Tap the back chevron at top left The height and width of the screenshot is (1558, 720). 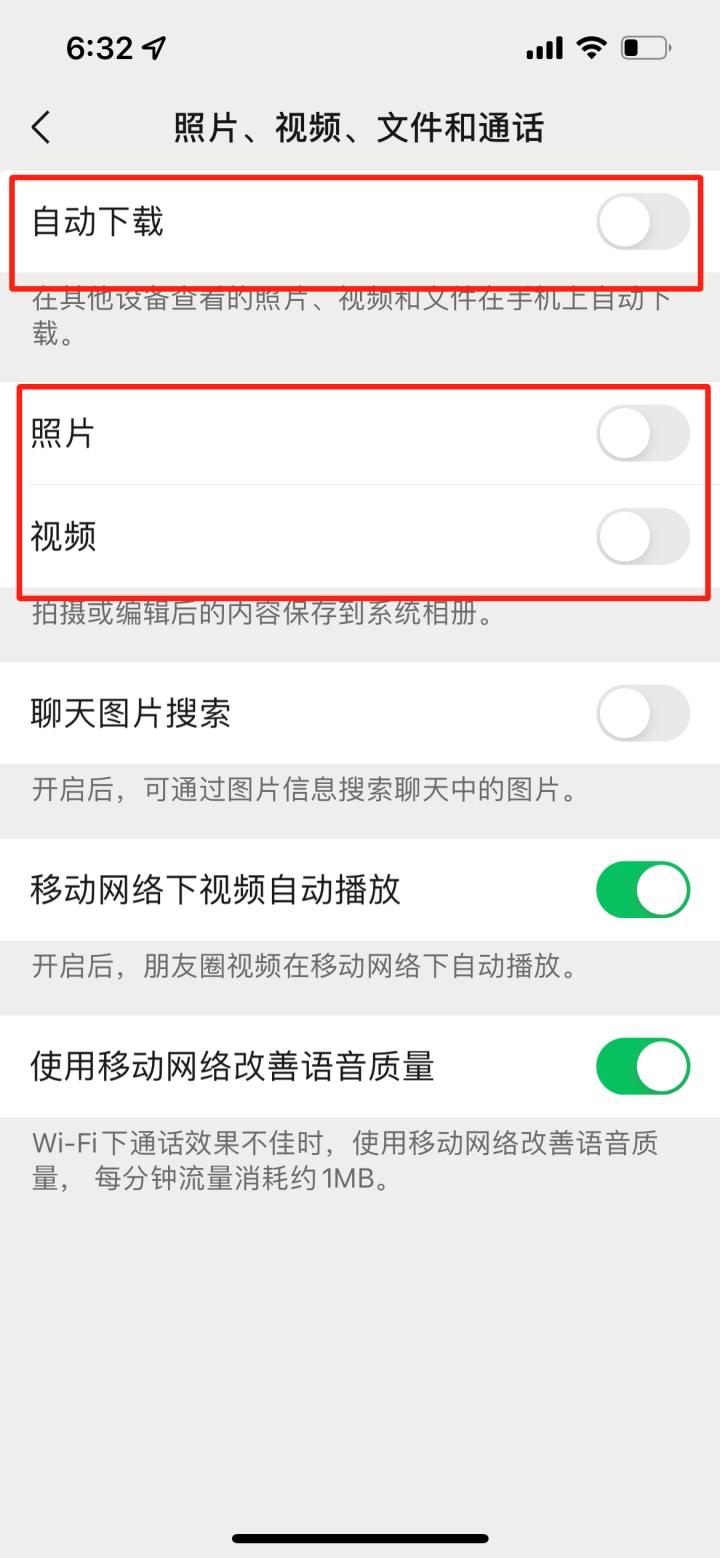click(x=42, y=128)
